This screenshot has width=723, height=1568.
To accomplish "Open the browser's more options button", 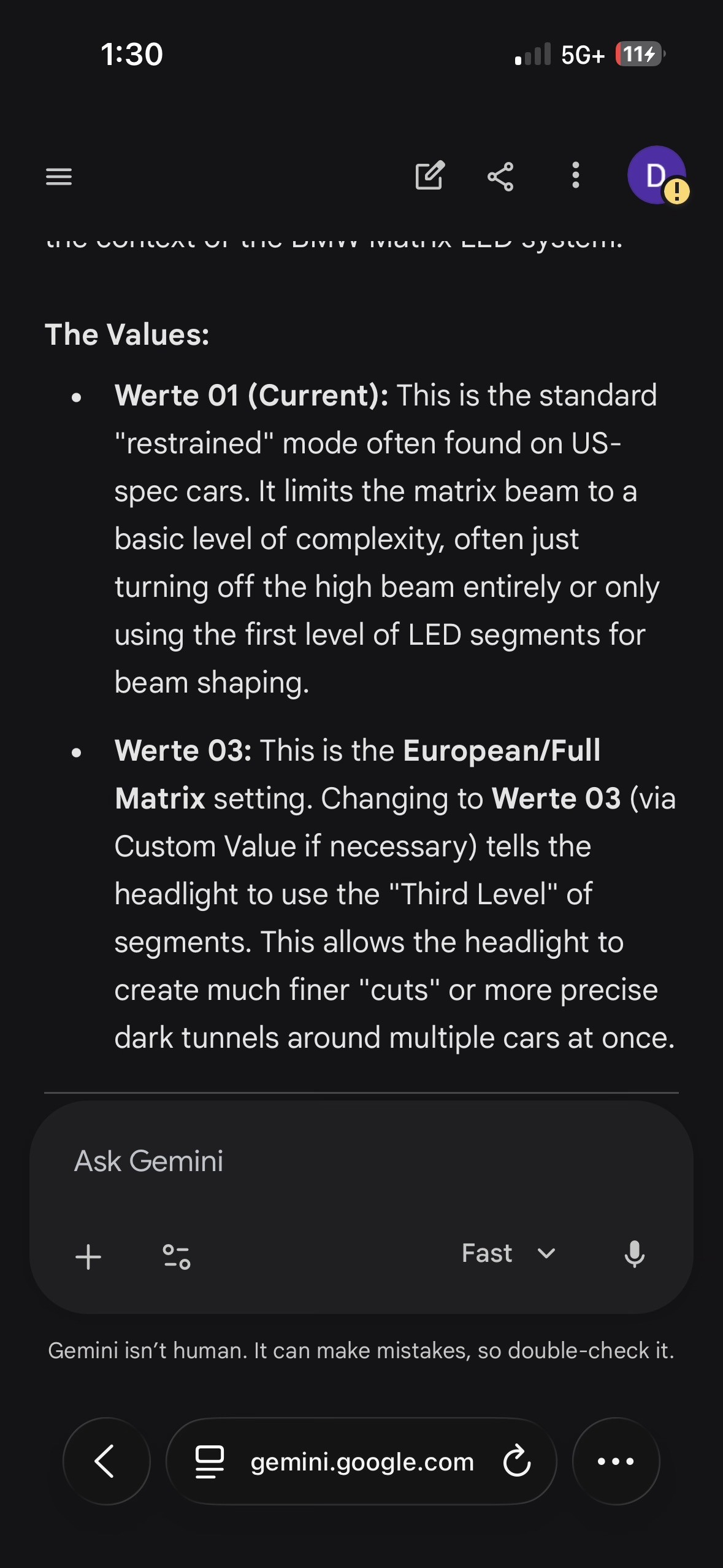I will 616,1461.
